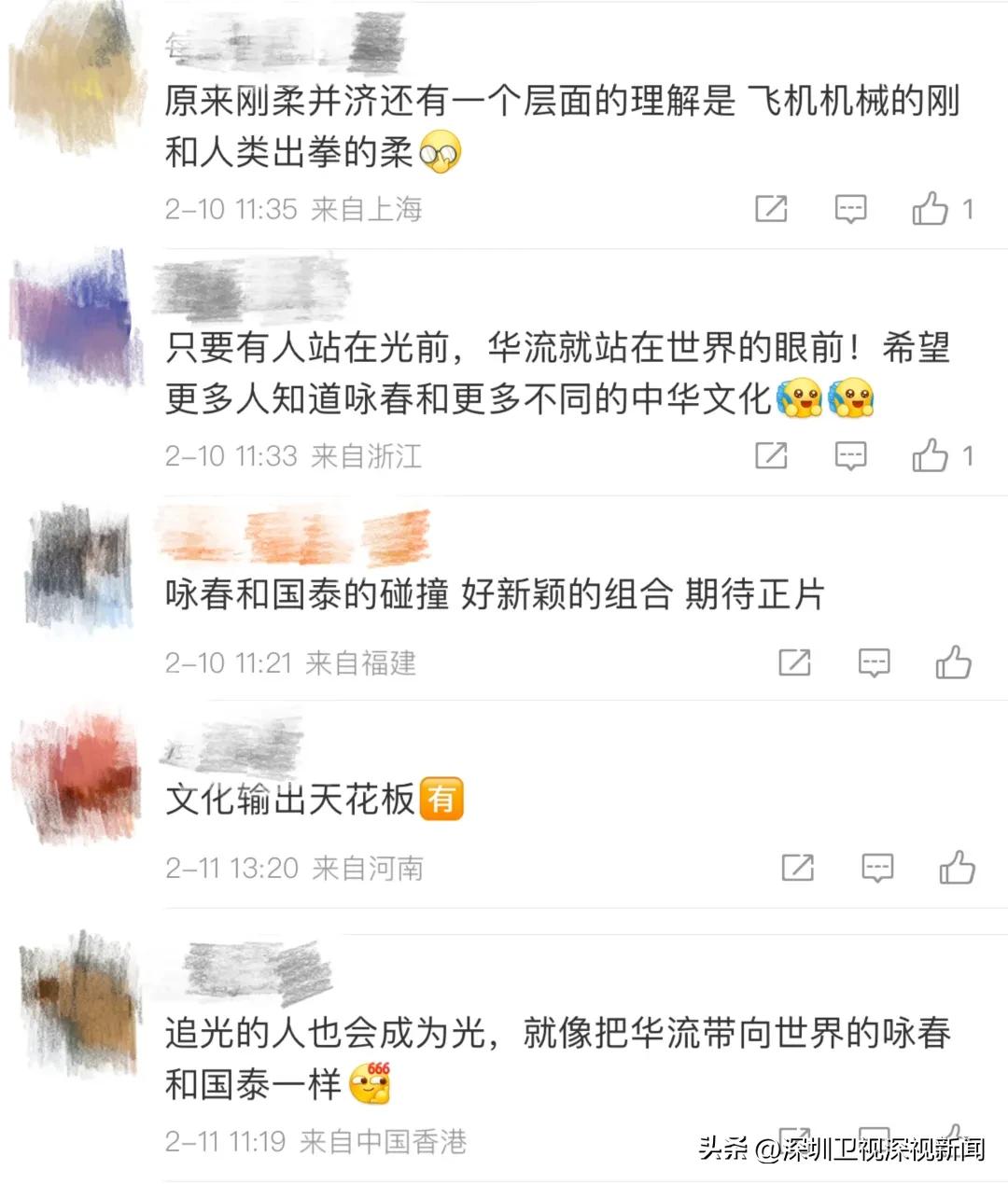Like the comment from 上海 about 刚柔并济
Image resolution: width=1008 pixels, height=1184 pixels.
931,209
